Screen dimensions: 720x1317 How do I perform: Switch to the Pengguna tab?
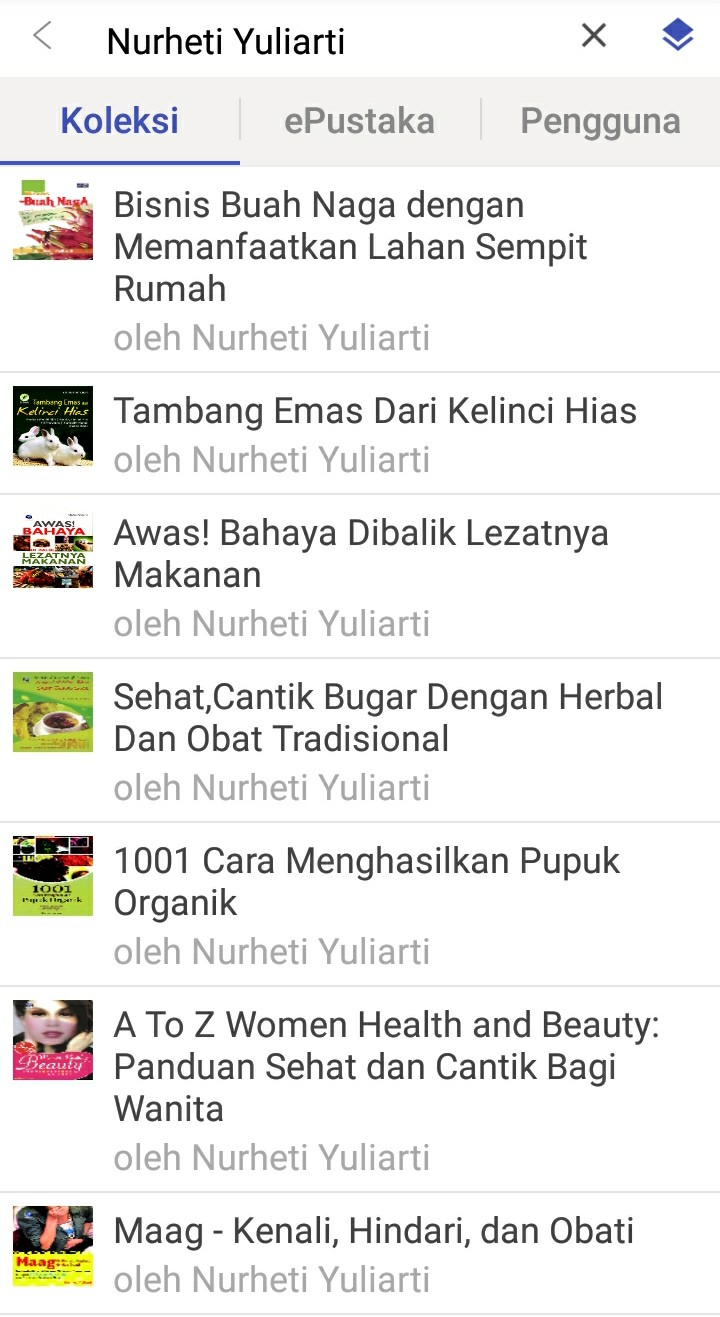(x=600, y=121)
